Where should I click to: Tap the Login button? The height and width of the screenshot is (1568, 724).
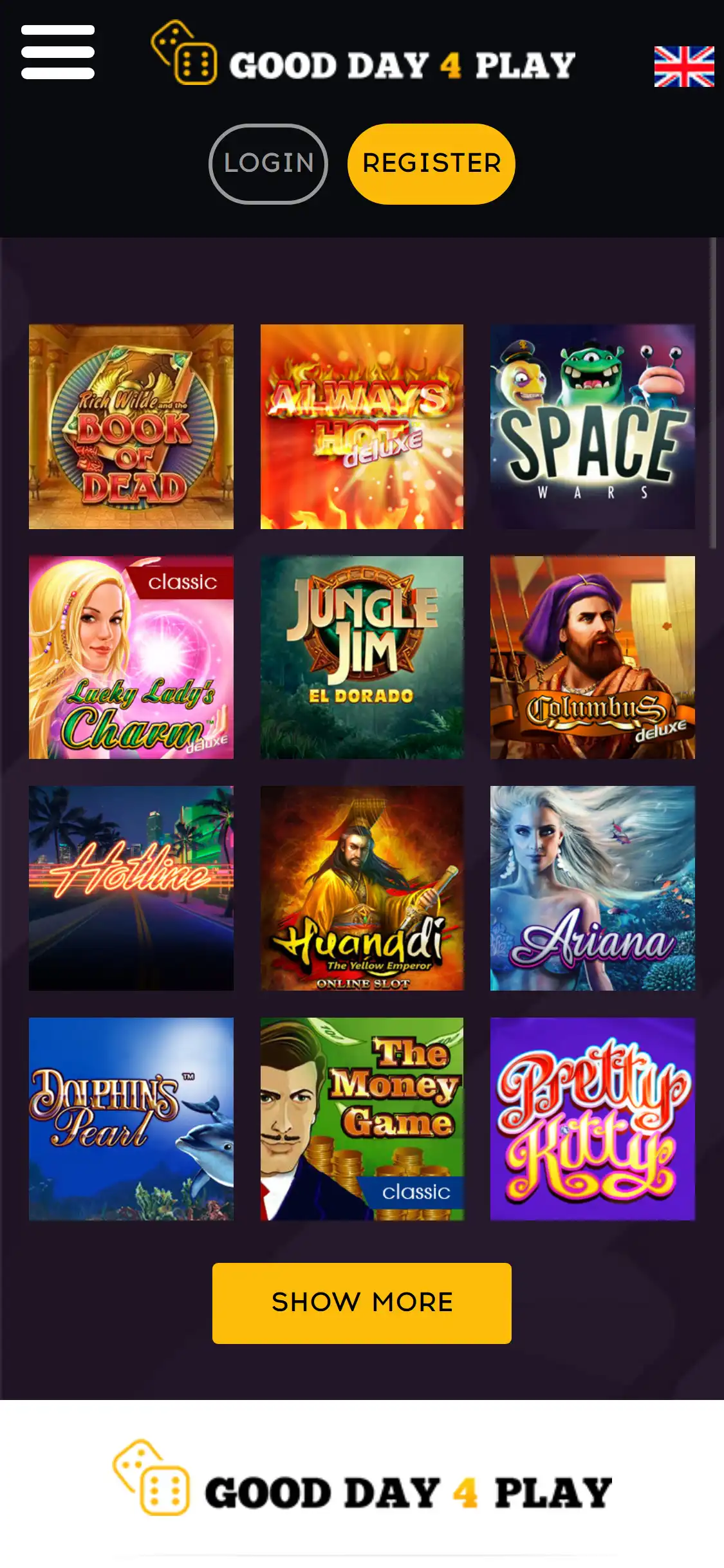(x=268, y=163)
